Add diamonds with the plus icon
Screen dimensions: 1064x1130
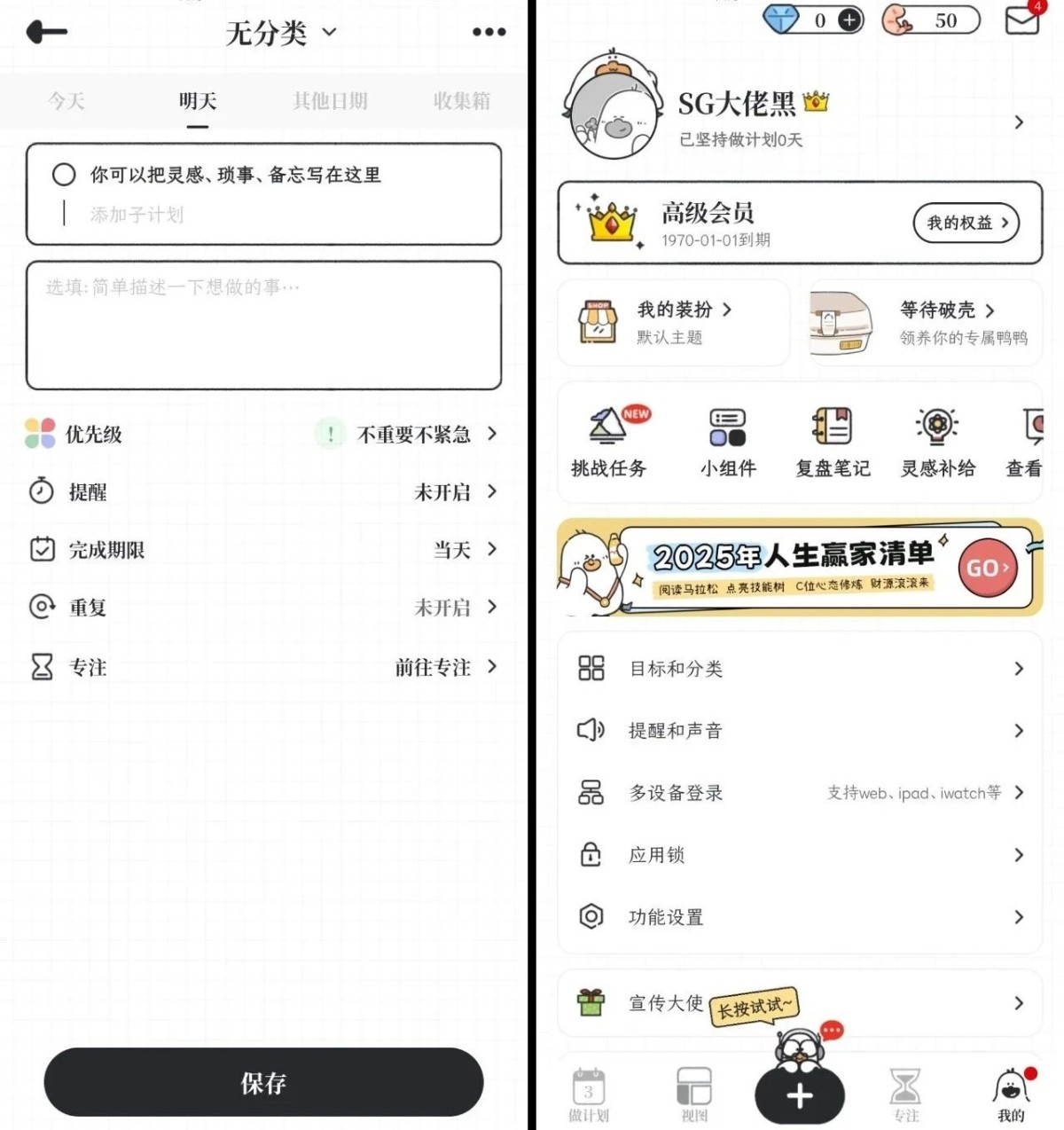[x=849, y=20]
